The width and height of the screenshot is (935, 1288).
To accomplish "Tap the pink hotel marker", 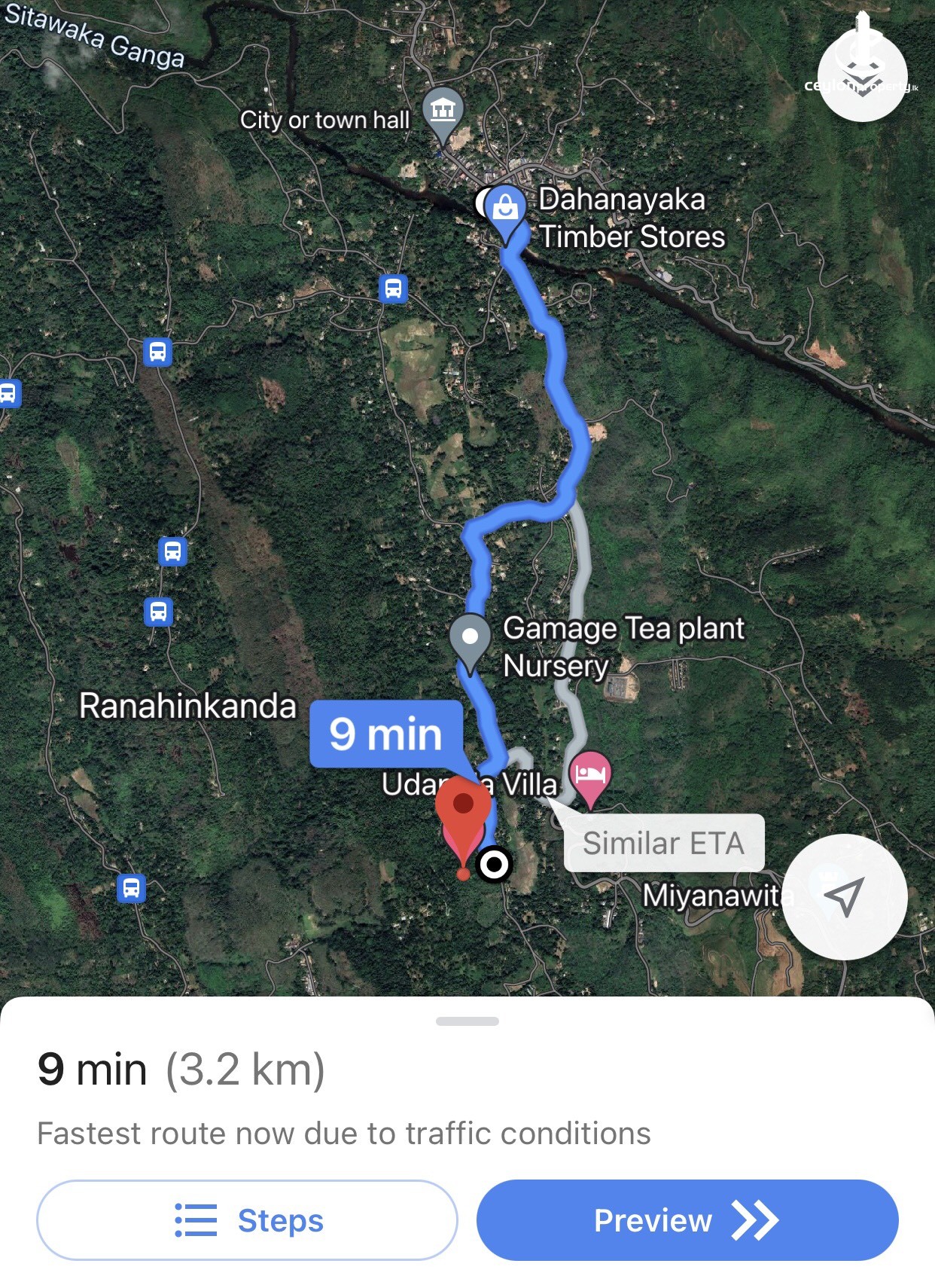I will coord(590,775).
